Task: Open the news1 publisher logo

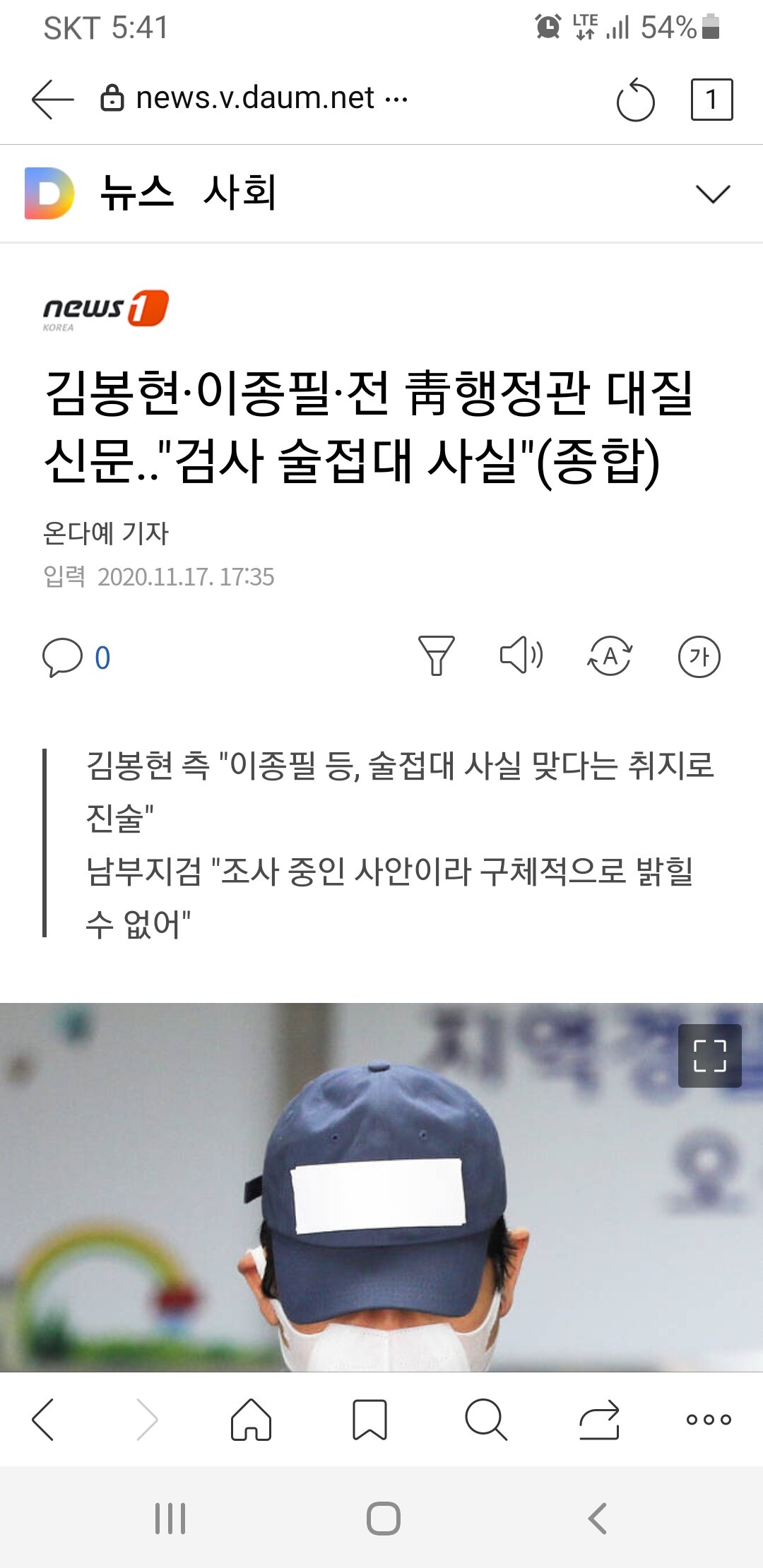Action: pyautogui.click(x=106, y=310)
